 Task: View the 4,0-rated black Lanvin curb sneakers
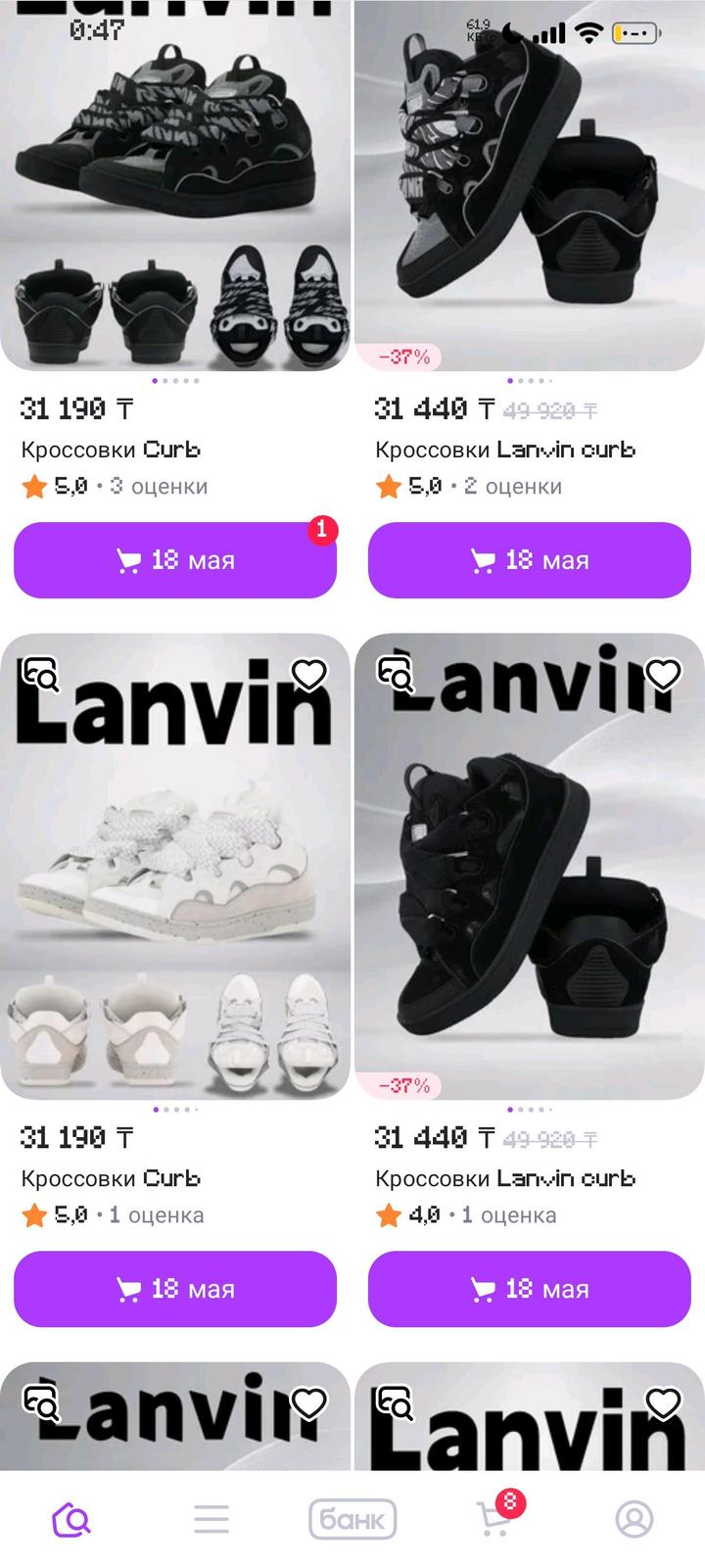tap(529, 881)
